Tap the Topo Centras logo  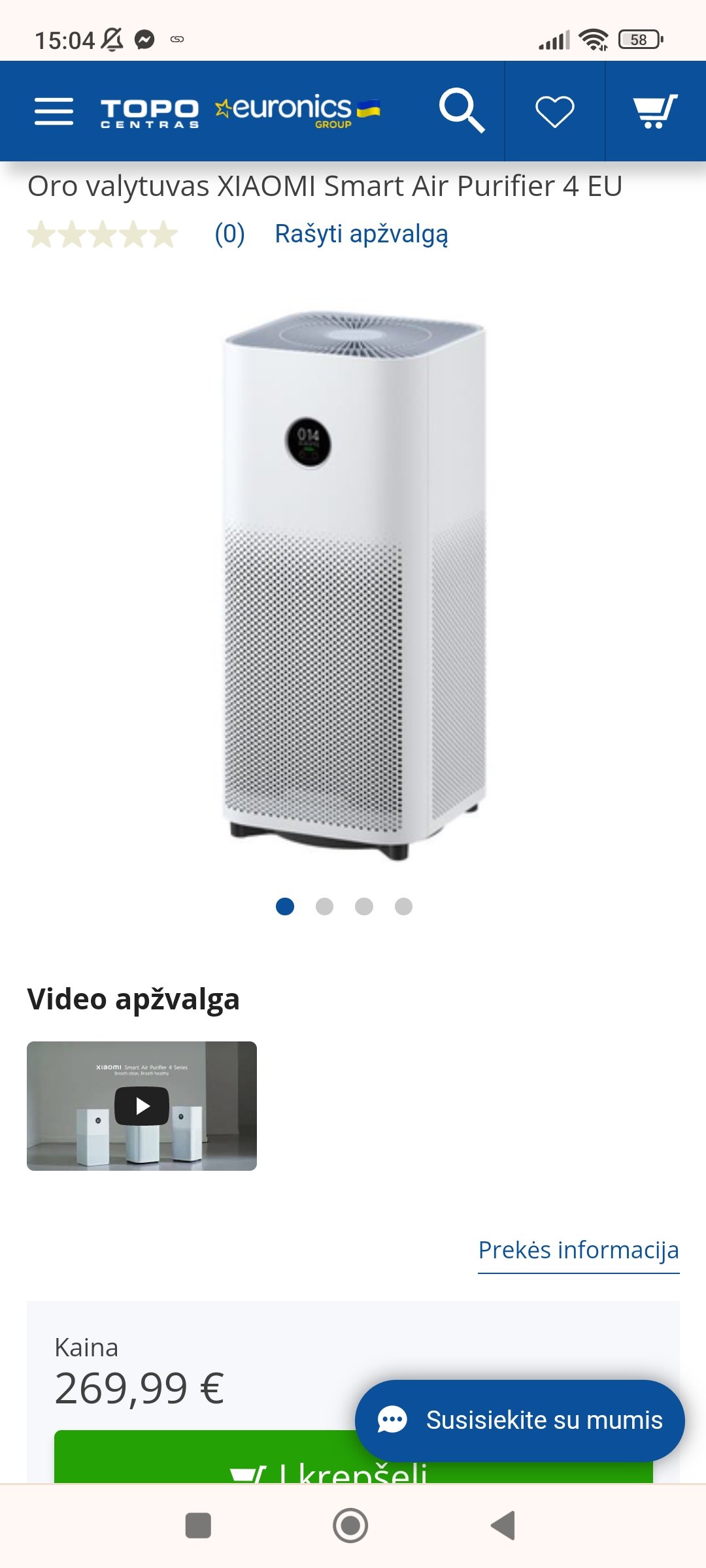click(150, 112)
